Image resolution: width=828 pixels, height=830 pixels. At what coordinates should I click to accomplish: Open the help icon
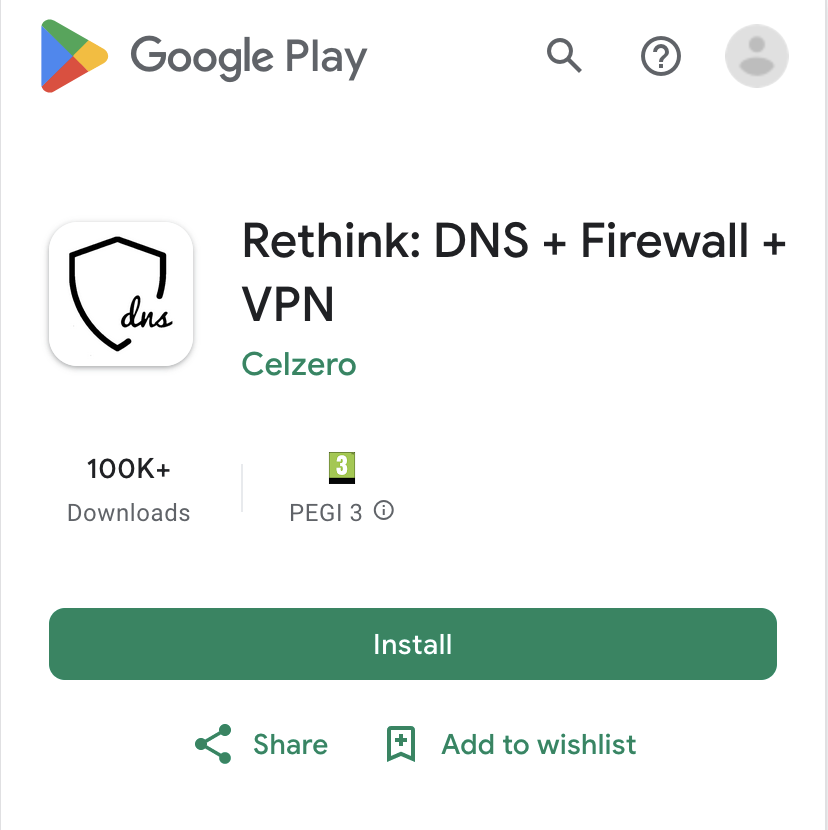[x=660, y=57]
